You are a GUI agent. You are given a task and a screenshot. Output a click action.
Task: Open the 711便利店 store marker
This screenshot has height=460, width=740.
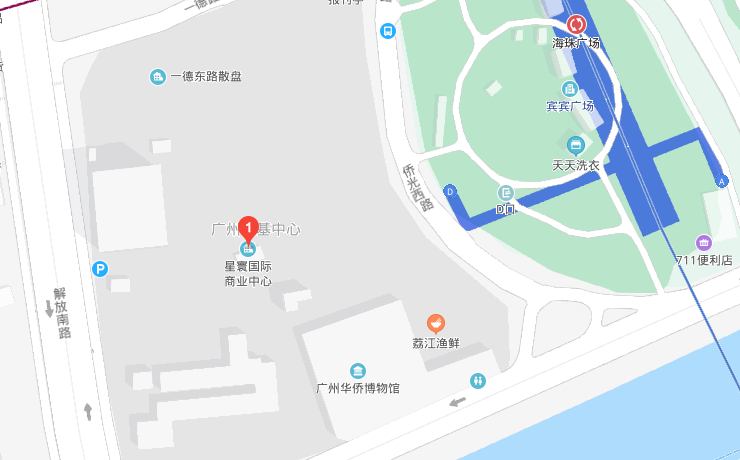pos(704,243)
